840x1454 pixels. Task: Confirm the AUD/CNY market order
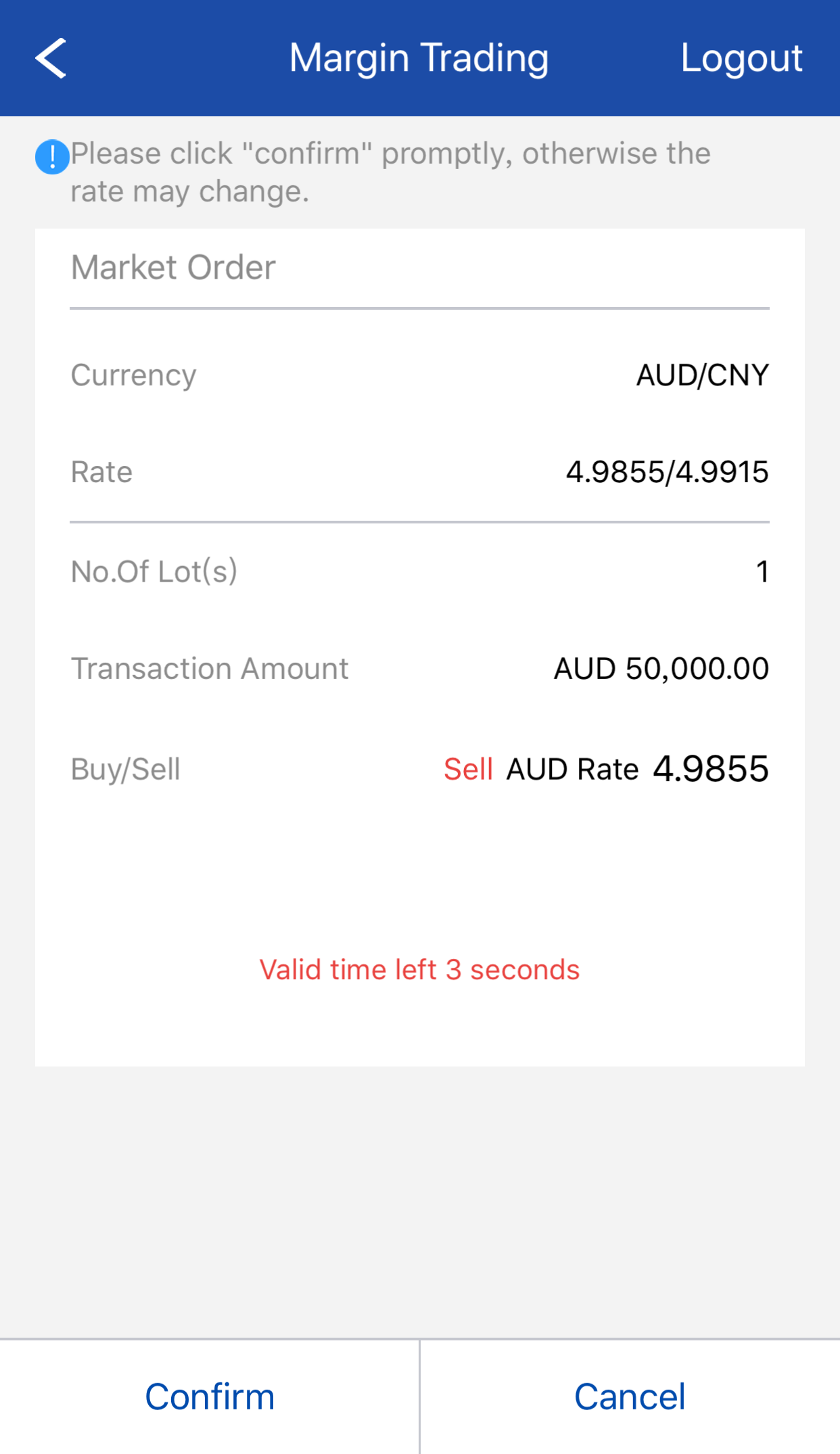coord(210,1397)
